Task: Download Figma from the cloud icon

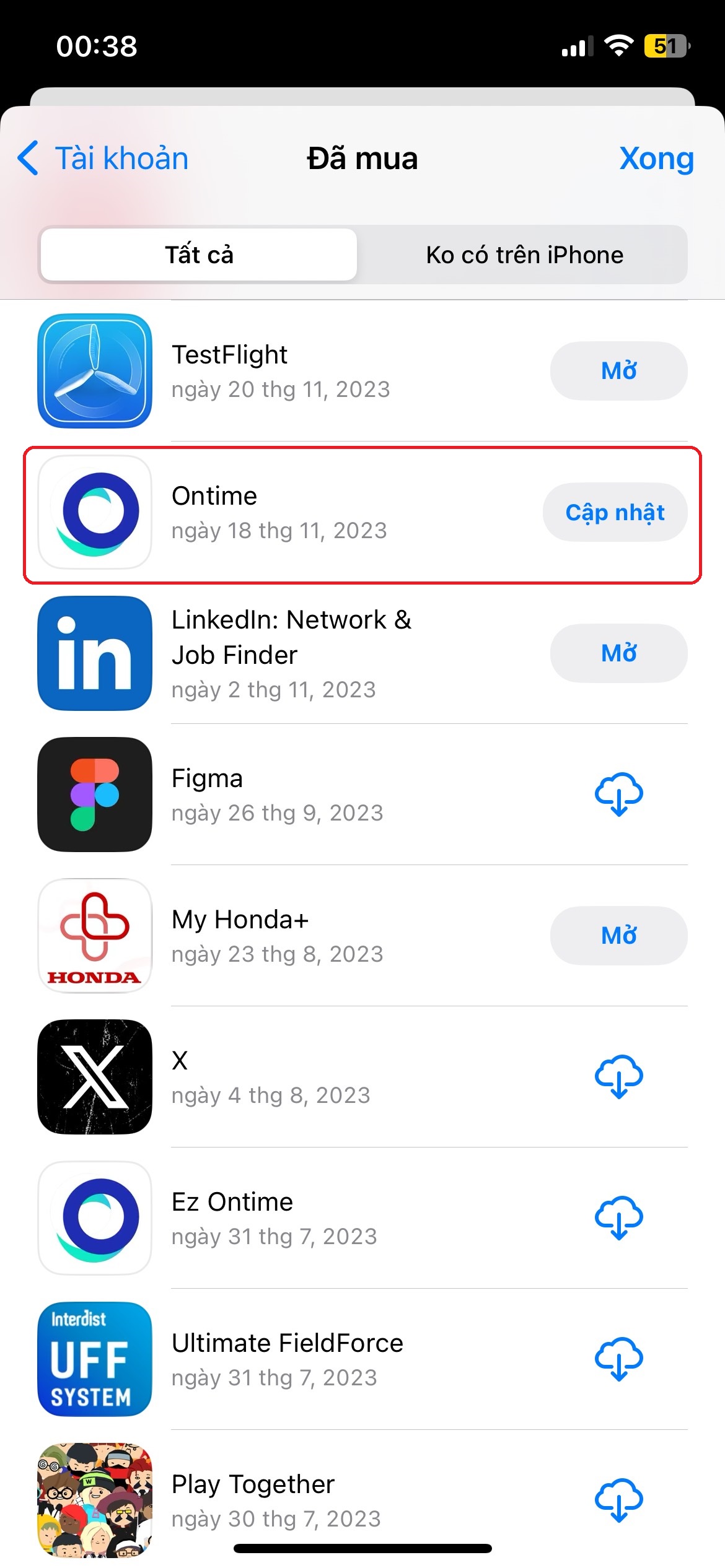Action: tap(618, 795)
